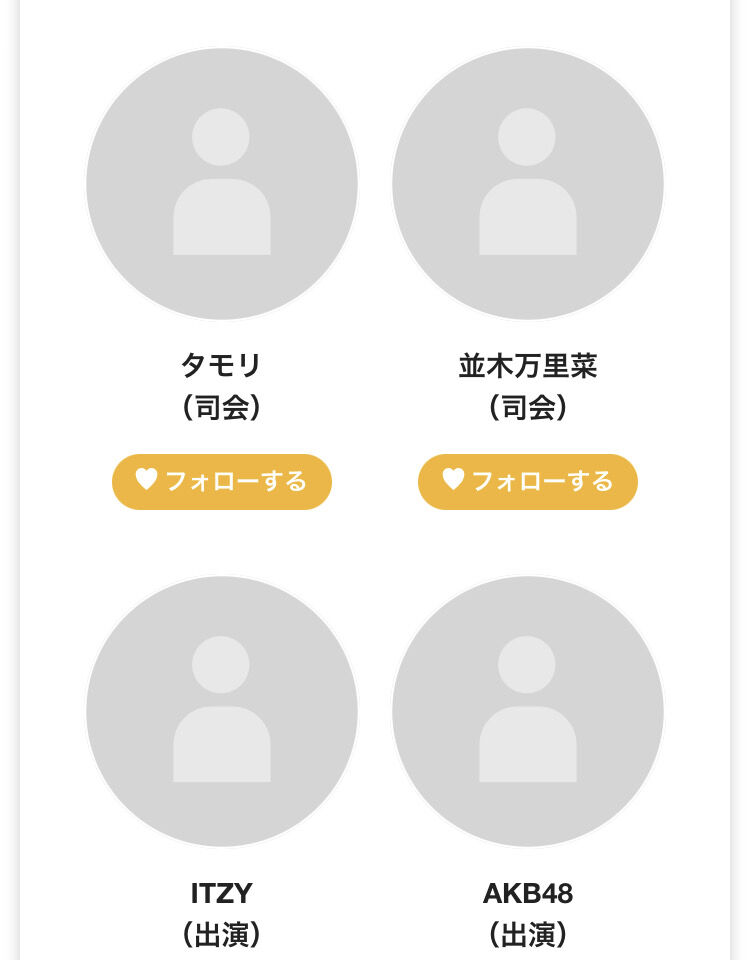View the ITZY performer profile
The height and width of the screenshot is (960, 750).
point(222,712)
